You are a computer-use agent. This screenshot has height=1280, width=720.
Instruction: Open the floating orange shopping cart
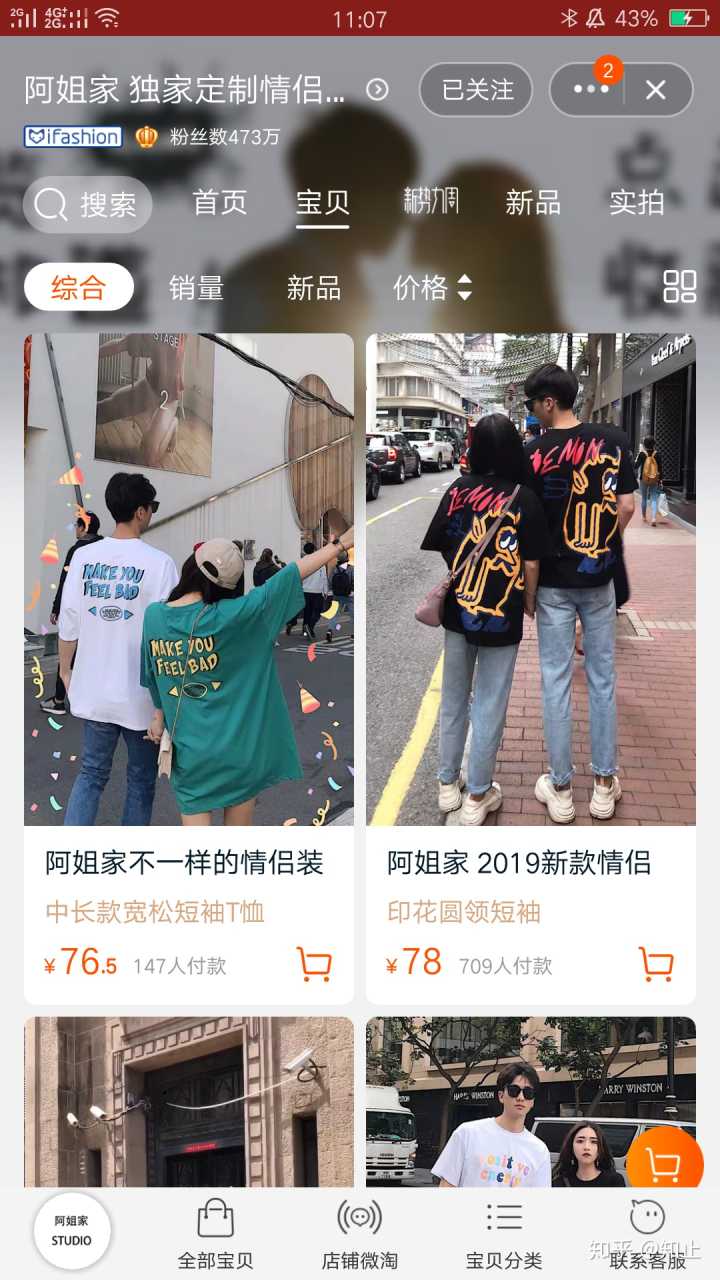click(665, 1163)
